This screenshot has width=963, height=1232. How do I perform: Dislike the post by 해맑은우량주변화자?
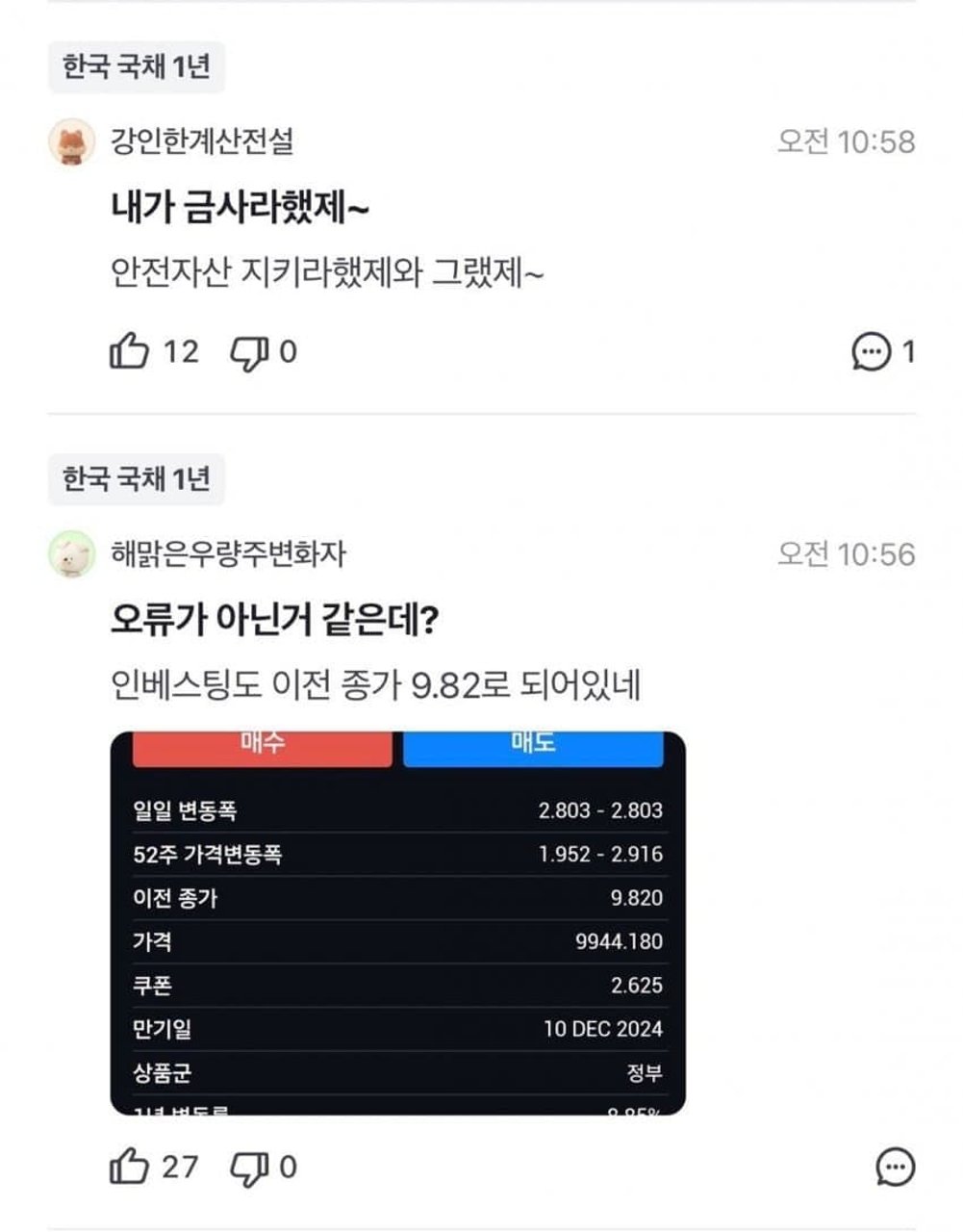(x=248, y=1168)
